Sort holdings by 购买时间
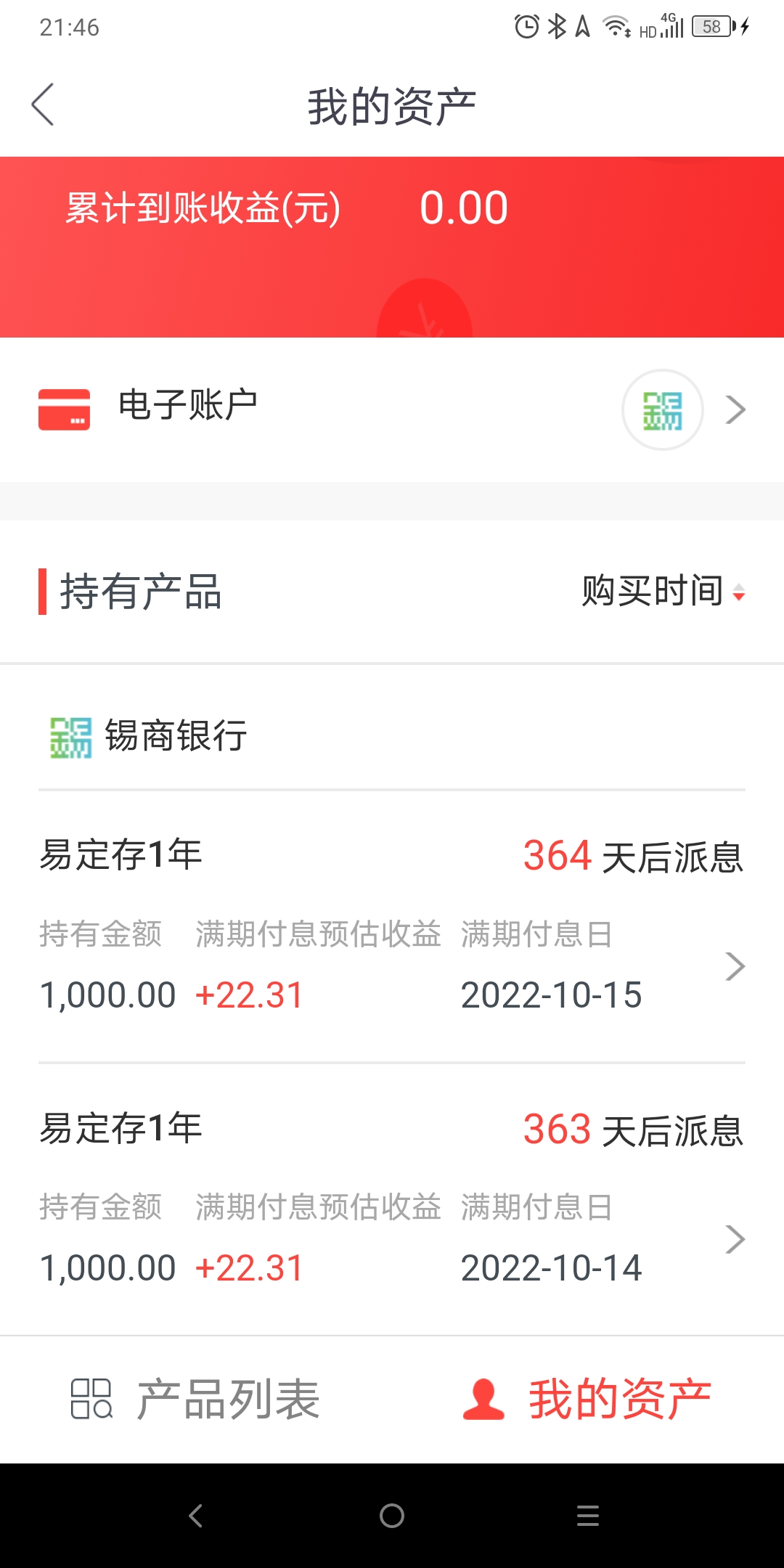This screenshot has height=1568, width=784. click(x=663, y=592)
